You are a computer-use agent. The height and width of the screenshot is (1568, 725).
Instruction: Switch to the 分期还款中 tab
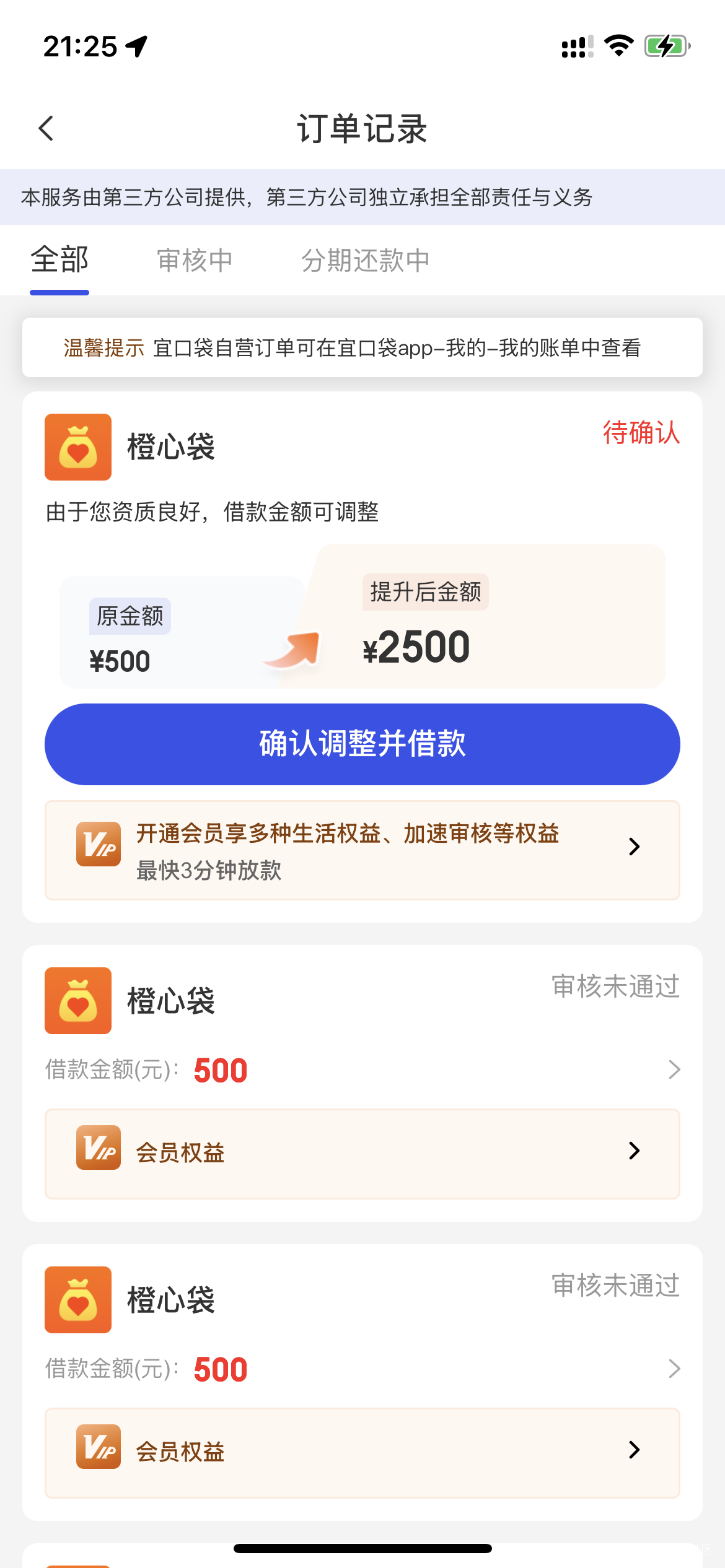coord(366,260)
